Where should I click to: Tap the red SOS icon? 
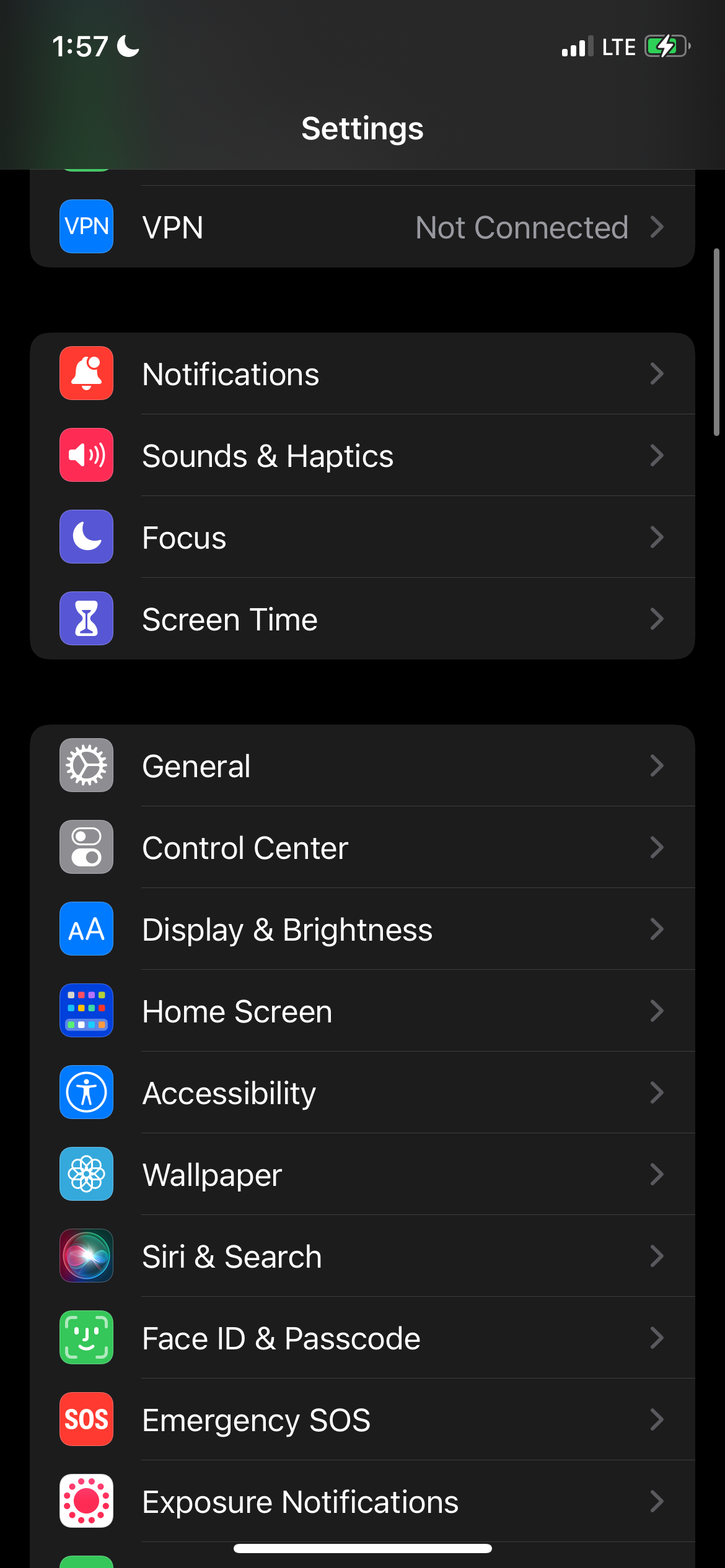pos(86,1419)
